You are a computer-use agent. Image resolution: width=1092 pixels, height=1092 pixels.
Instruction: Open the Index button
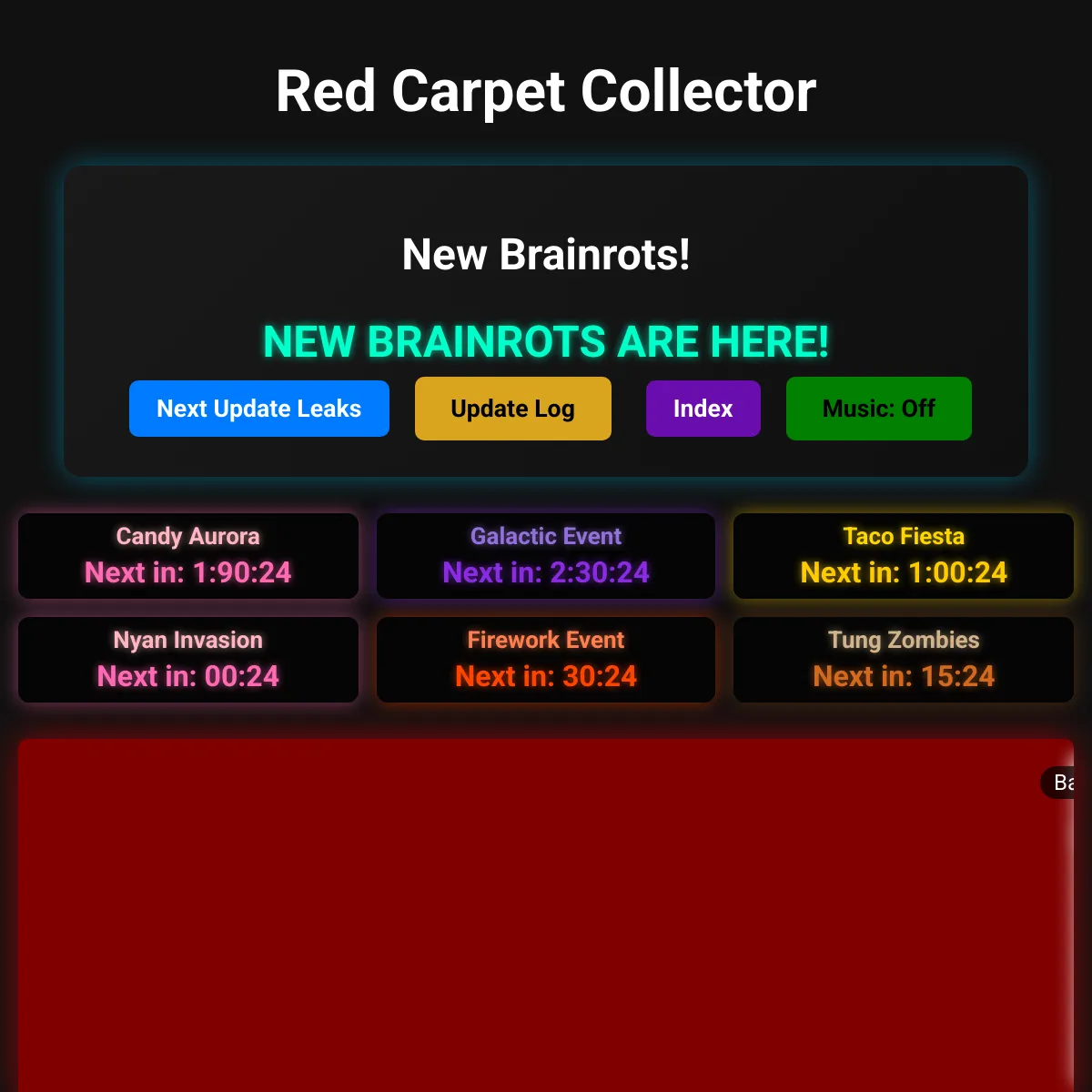[703, 409]
